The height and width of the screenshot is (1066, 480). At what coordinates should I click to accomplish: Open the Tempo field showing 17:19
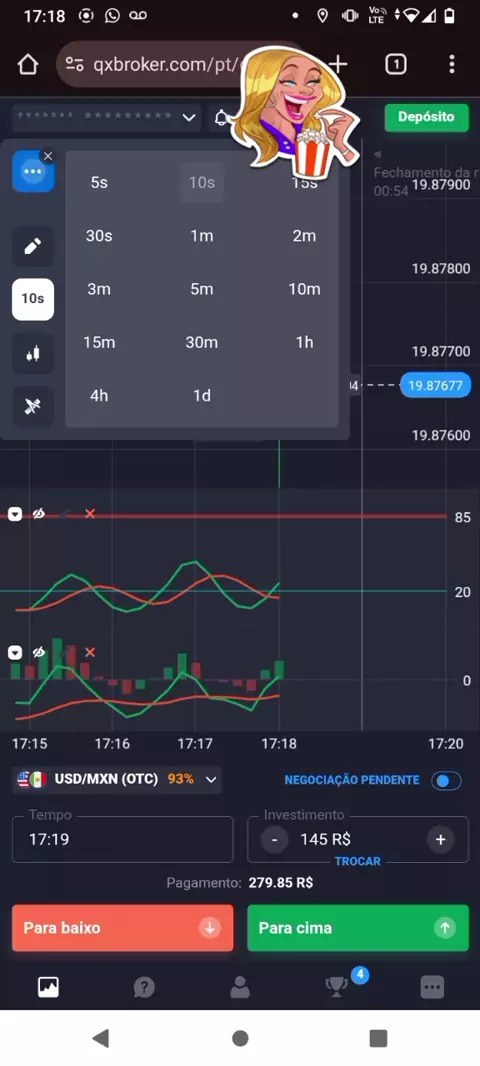(122, 840)
